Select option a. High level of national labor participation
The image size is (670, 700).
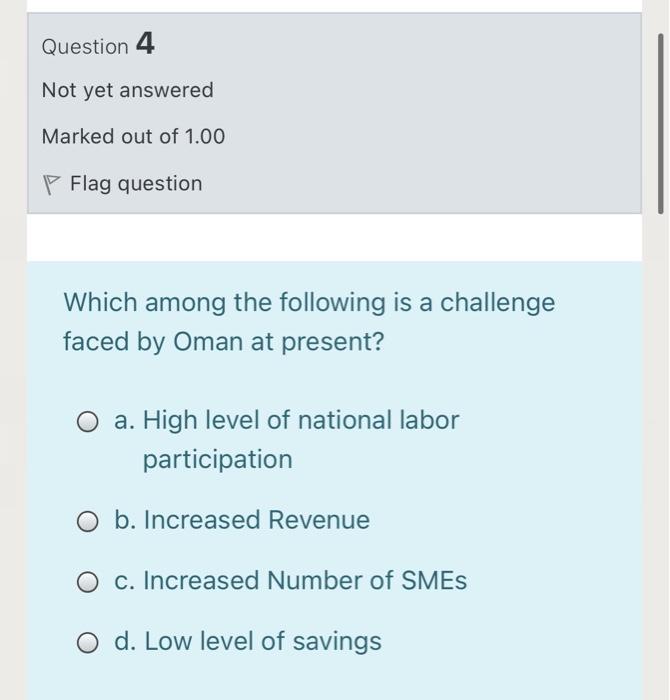(x=90, y=422)
